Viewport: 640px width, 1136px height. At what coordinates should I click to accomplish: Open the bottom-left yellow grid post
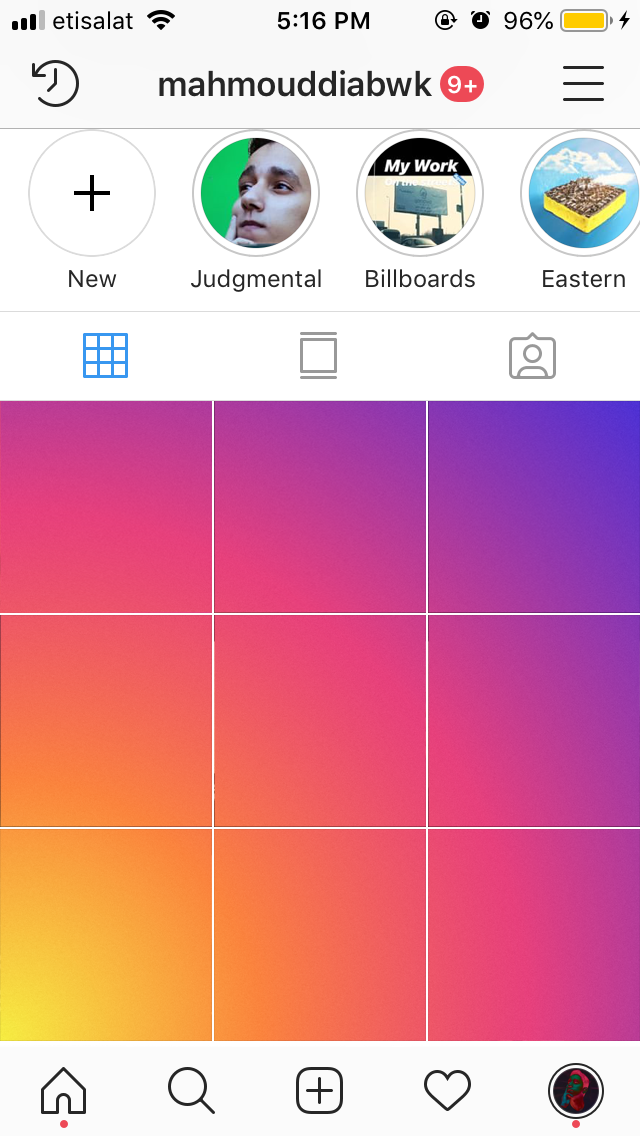(x=106, y=935)
